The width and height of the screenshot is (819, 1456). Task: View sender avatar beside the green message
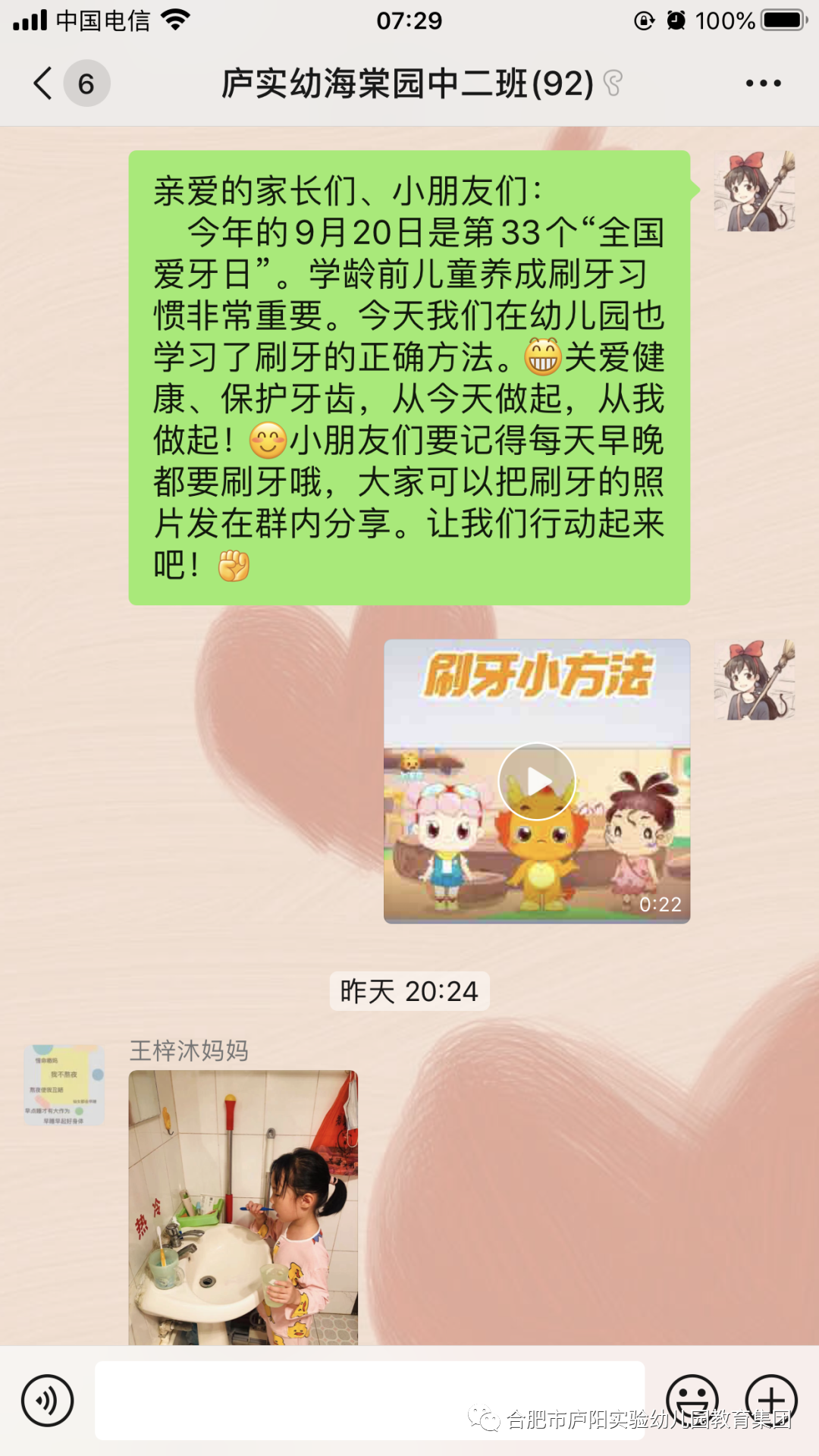point(755,191)
